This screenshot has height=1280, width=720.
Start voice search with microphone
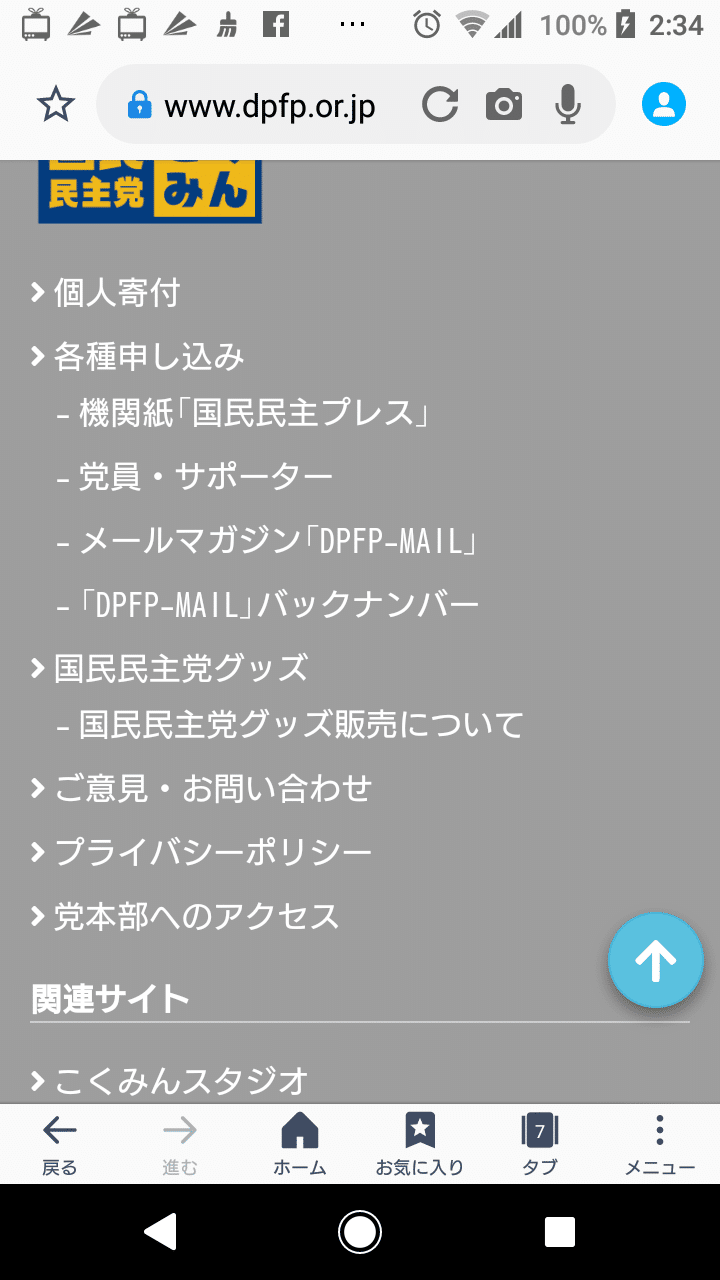coord(568,104)
